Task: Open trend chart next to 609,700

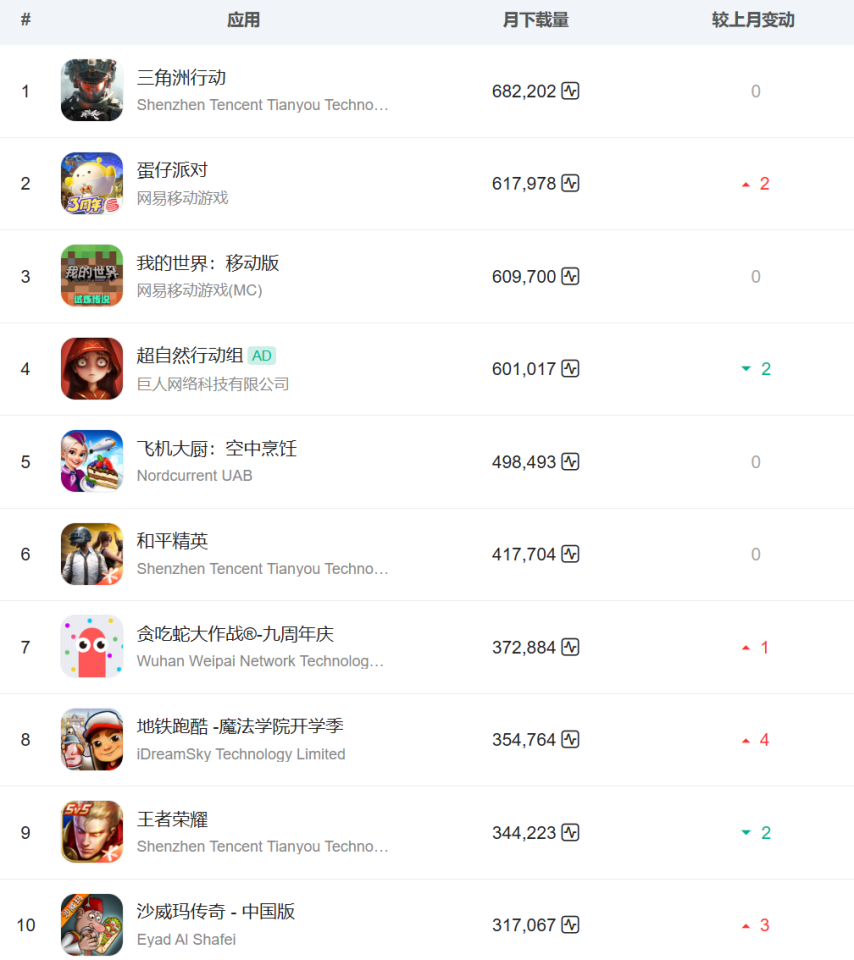Action: 570,276
